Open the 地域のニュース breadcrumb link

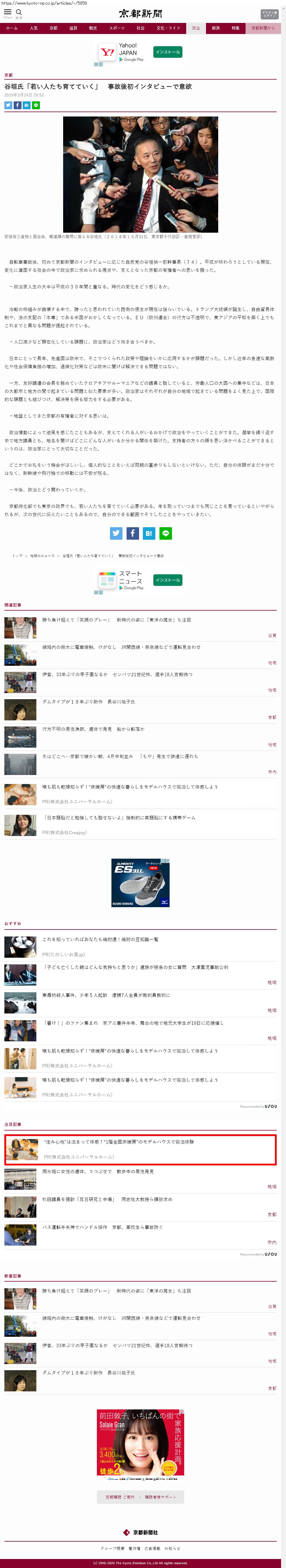(42, 556)
